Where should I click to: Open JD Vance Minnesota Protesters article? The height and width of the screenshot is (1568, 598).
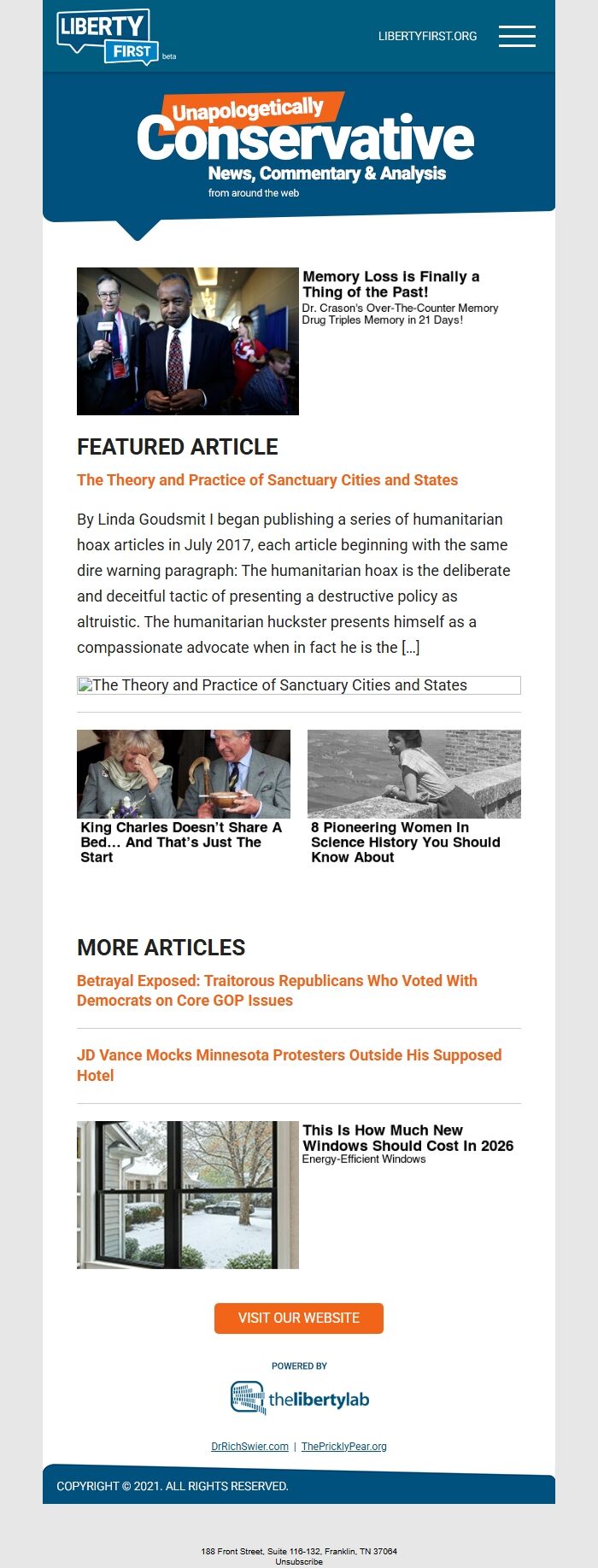tap(289, 1065)
